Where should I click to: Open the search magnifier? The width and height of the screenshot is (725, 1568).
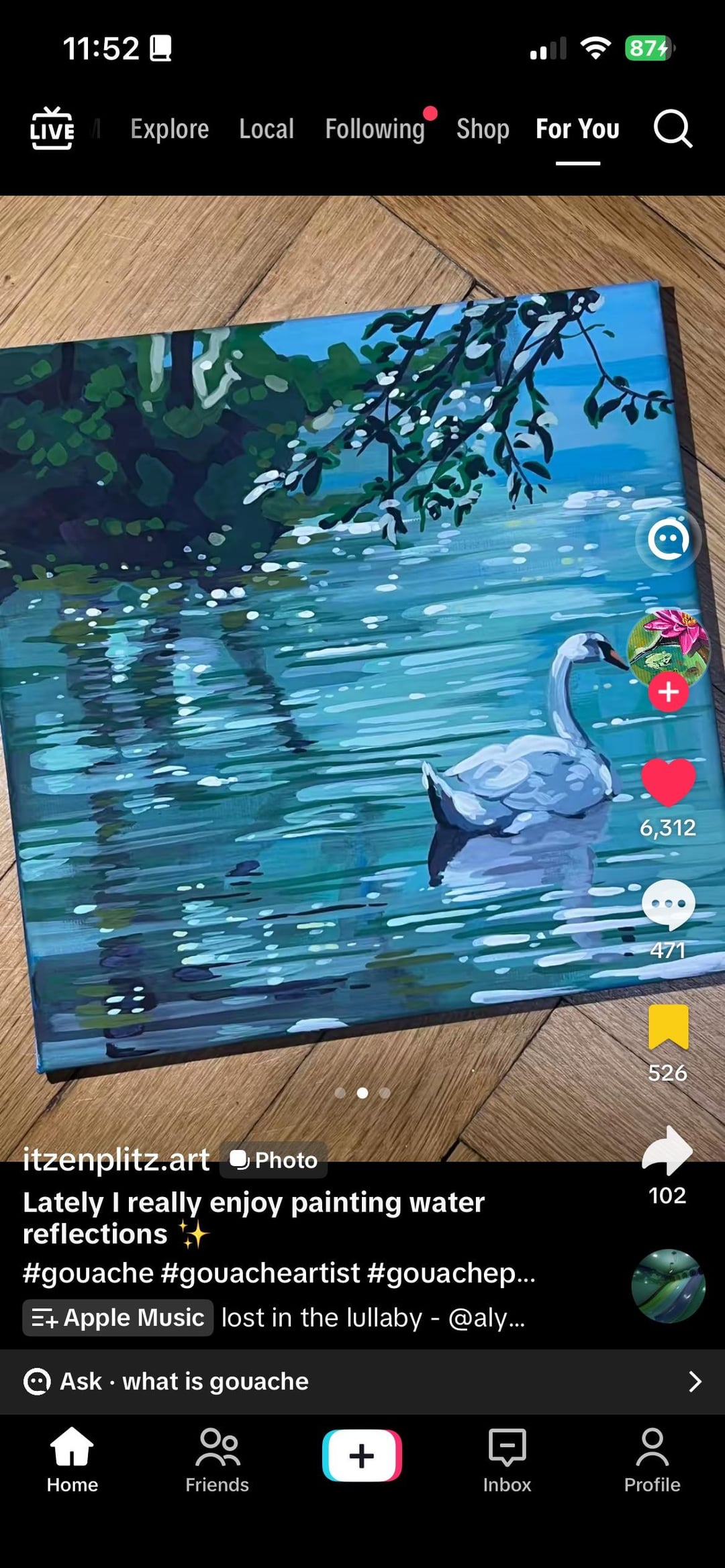(672, 128)
